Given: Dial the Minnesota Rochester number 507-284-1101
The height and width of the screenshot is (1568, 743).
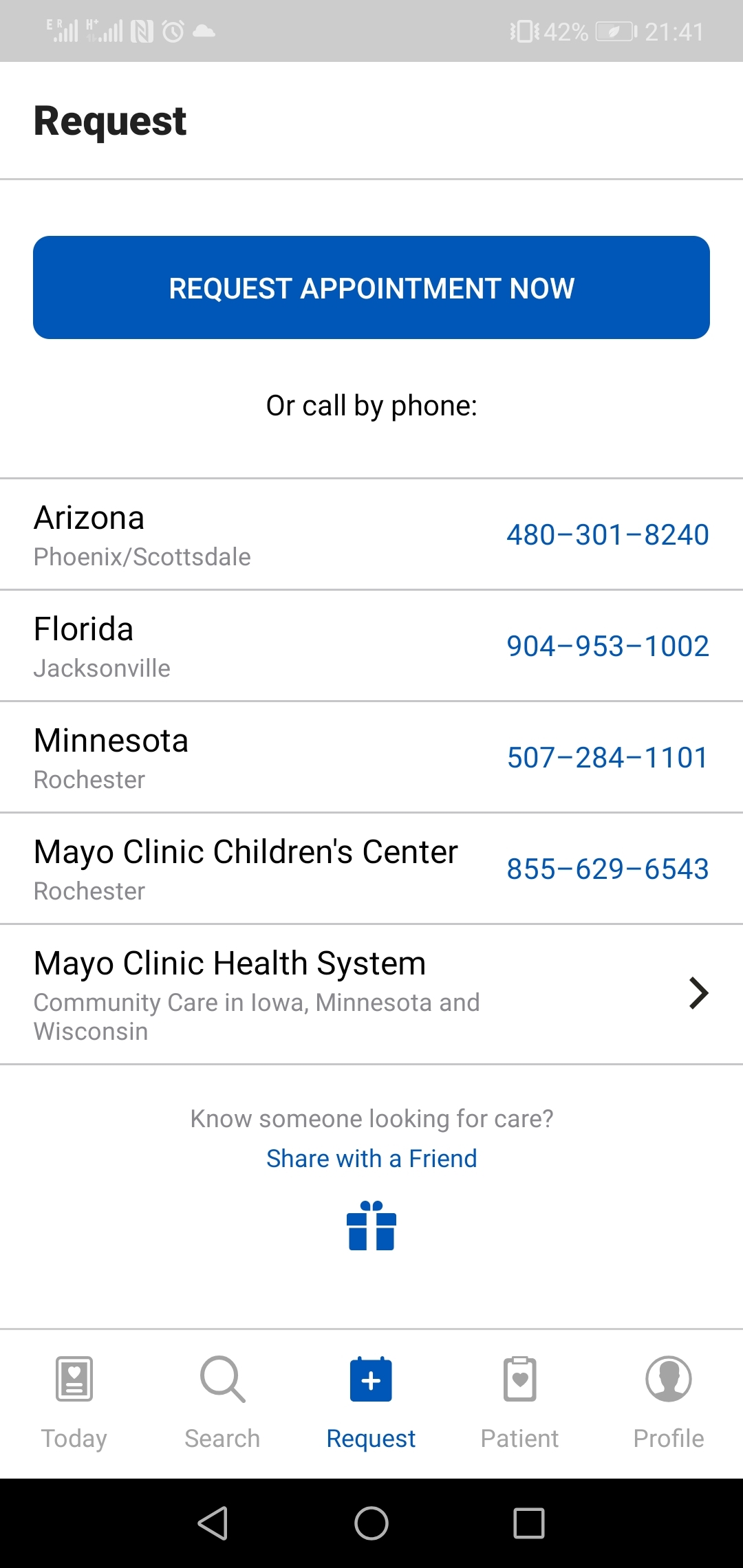Looking at the screenshot, I should pyautogui.click(x=607, y=758).
